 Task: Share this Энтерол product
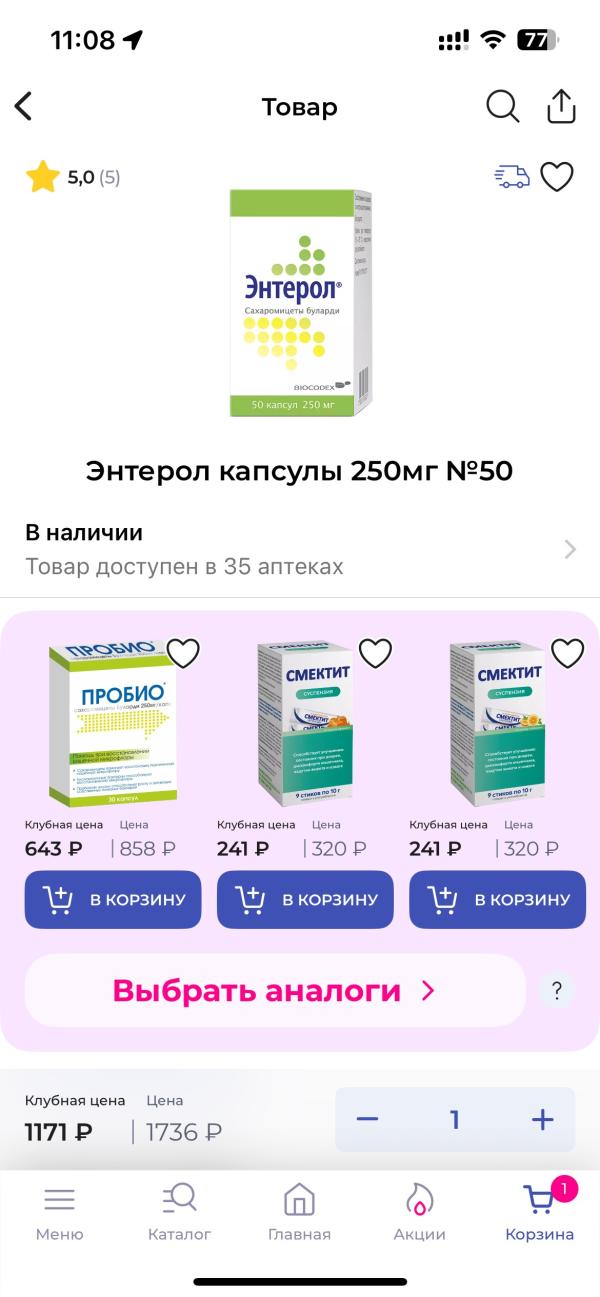coord(561,106)
